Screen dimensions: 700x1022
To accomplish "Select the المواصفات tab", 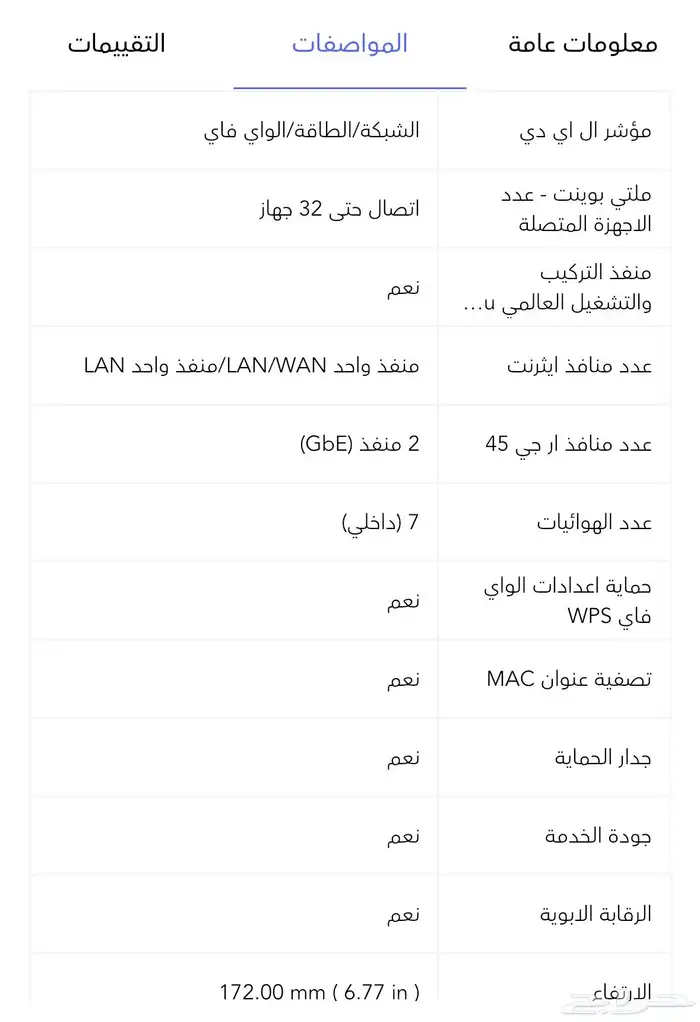I will 350,44.
